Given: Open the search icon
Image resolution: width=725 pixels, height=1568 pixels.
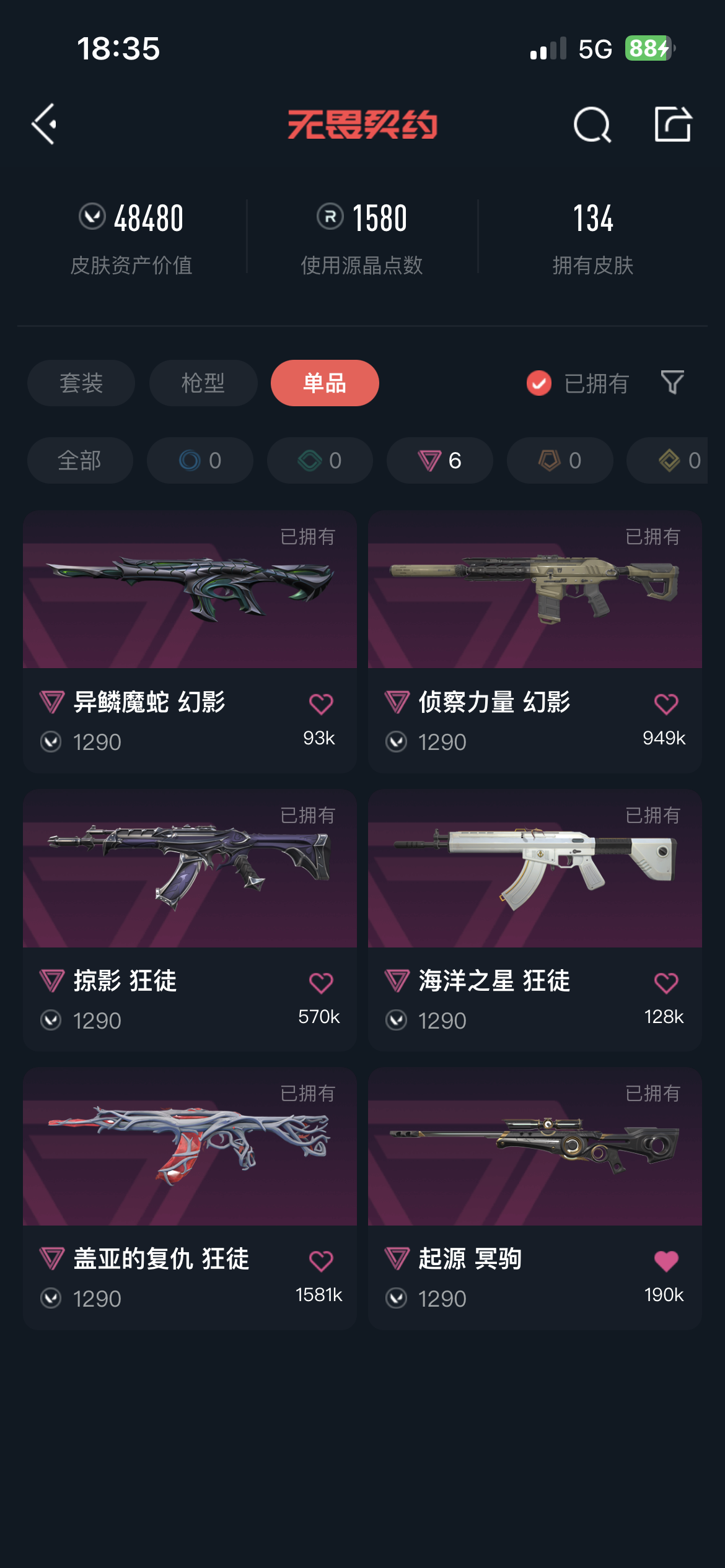Looking at the screenshot, I should click(592, 124).
